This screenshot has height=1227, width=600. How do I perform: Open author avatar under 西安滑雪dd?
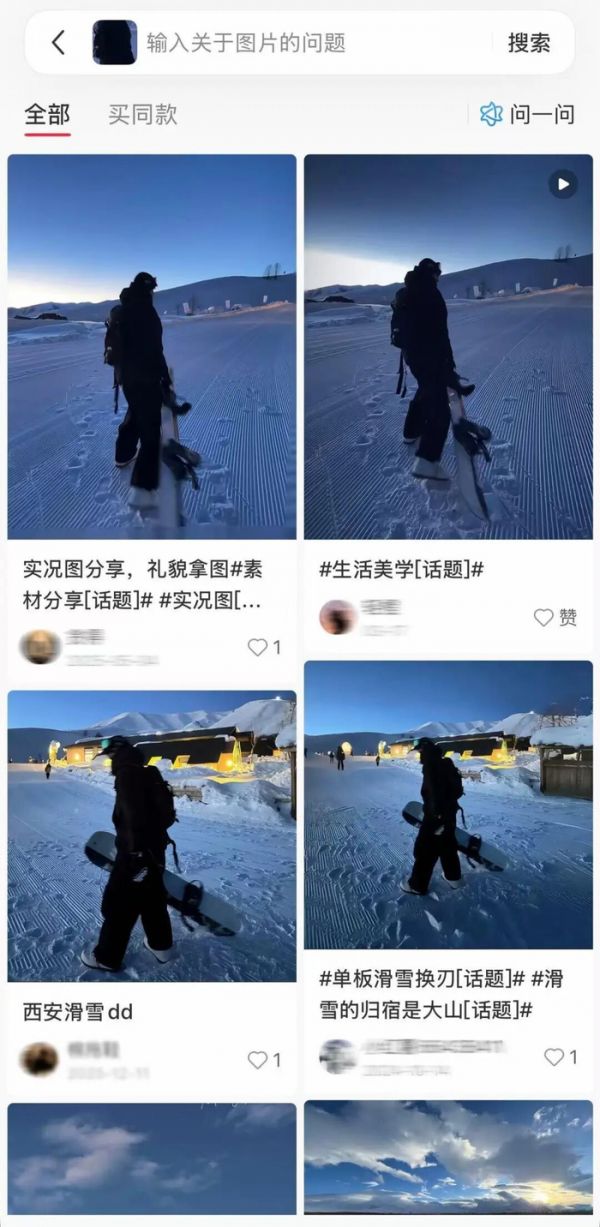tap(39, 1059)
